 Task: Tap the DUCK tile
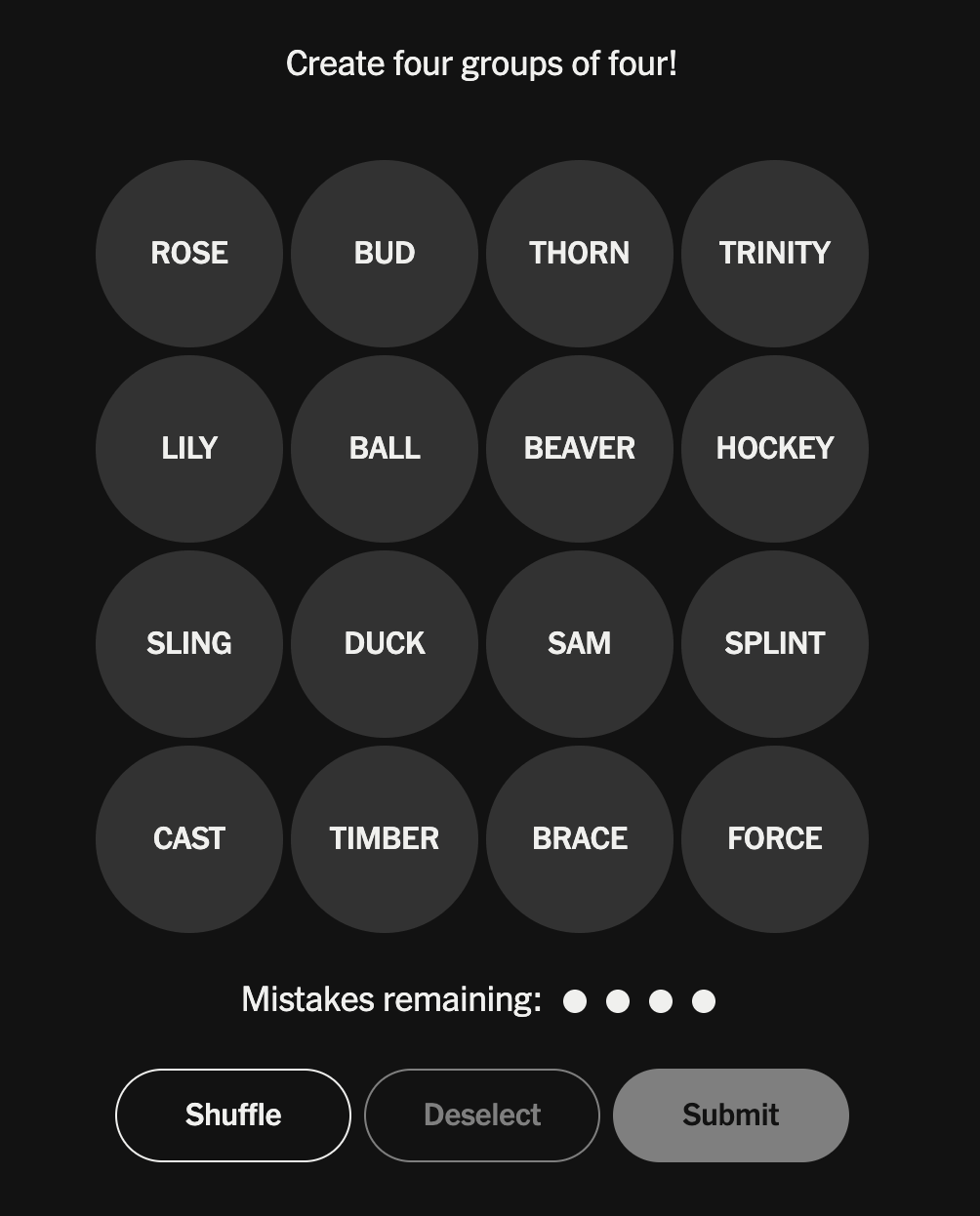point(385,644)
